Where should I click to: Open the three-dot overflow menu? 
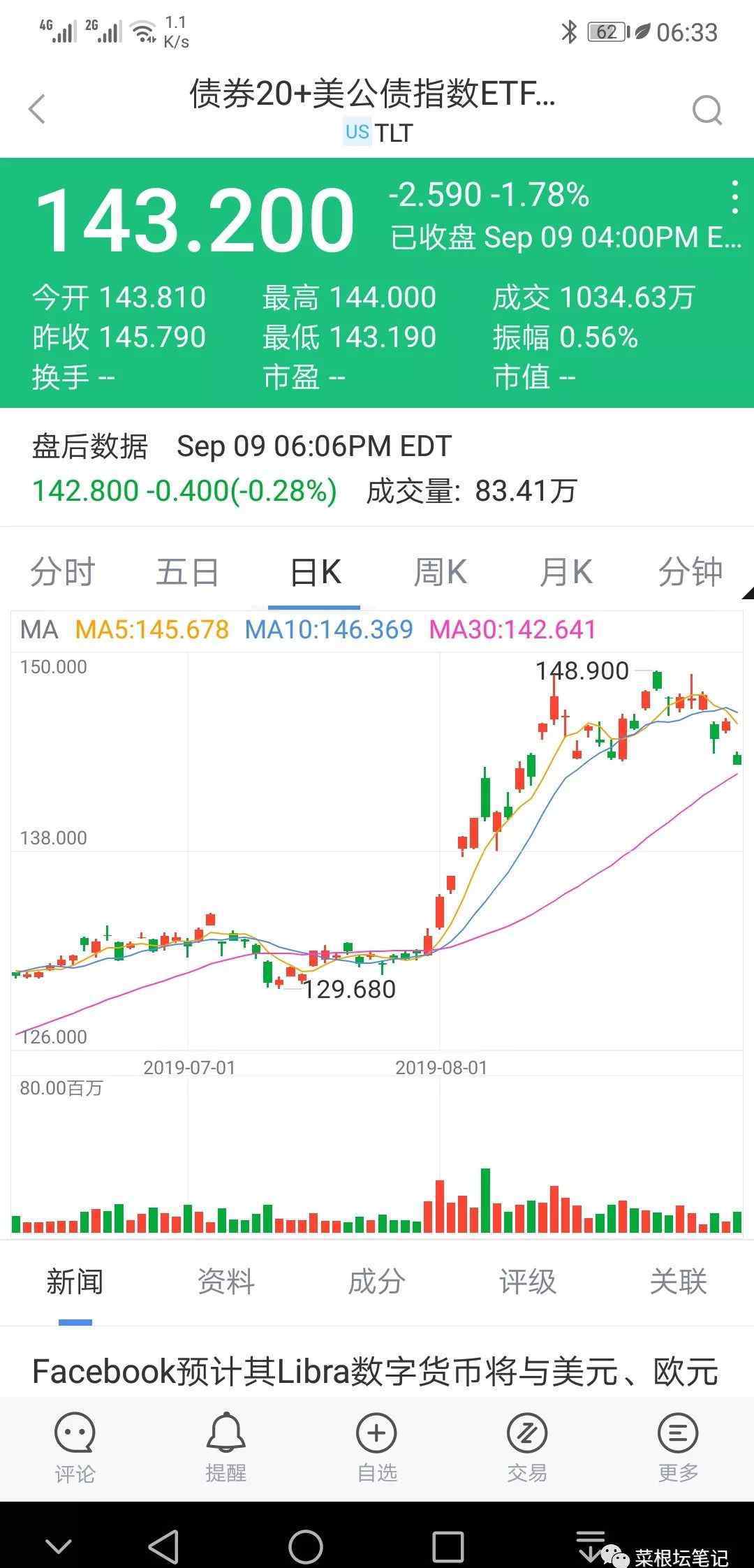click(734, 197)
